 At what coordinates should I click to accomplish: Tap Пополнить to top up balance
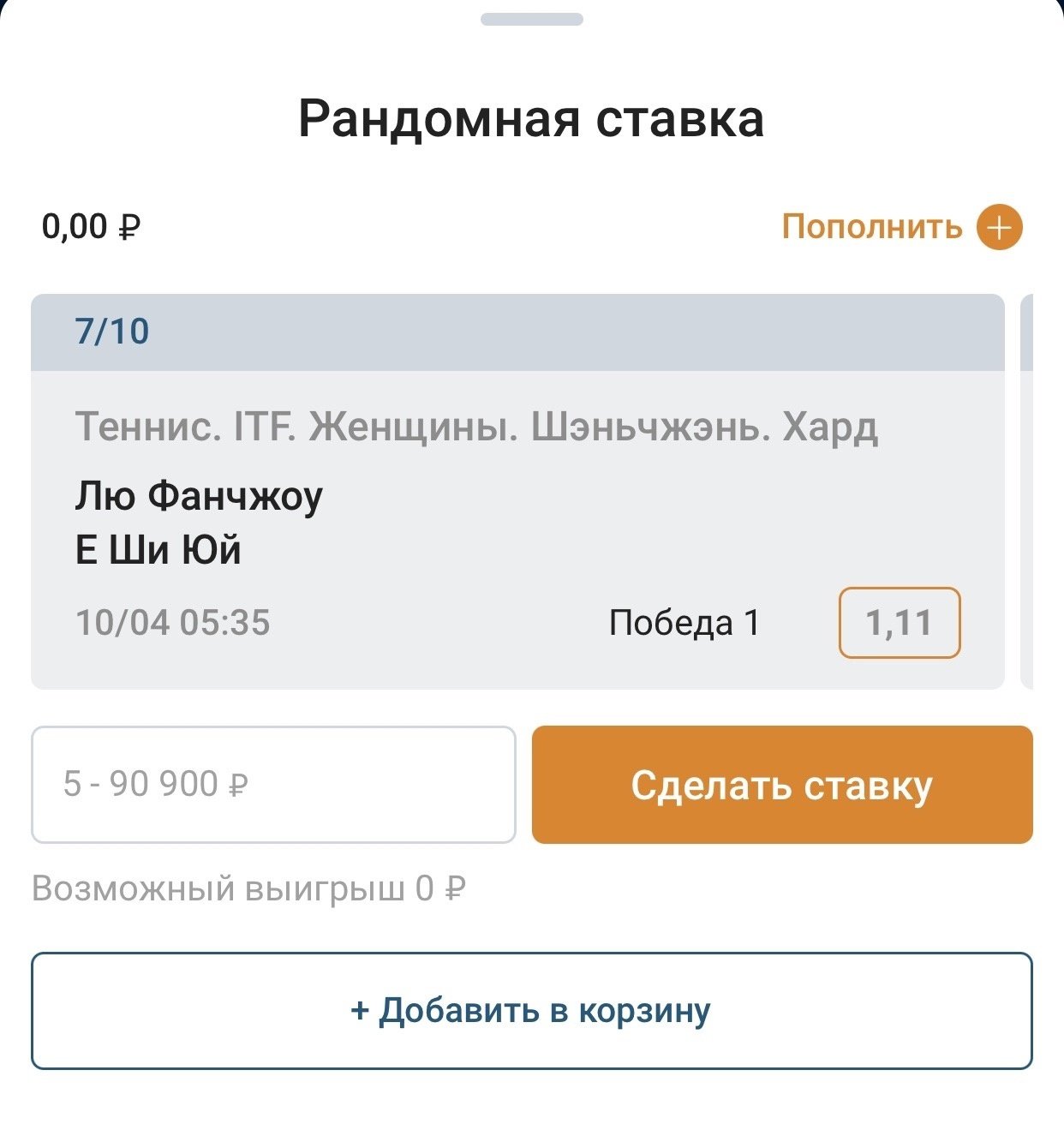coord(901,228)
